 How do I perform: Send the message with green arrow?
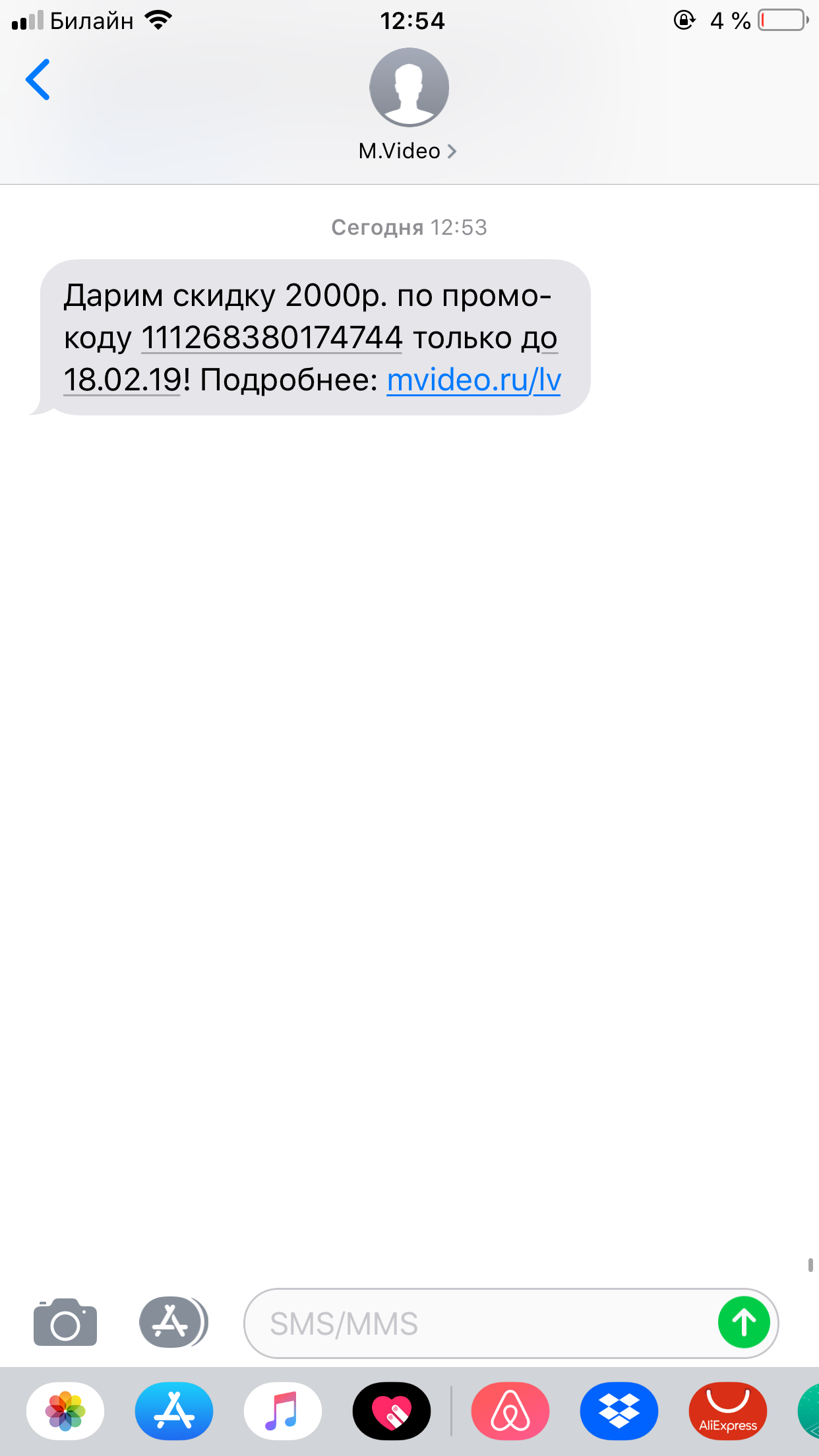click(744, 1322)
